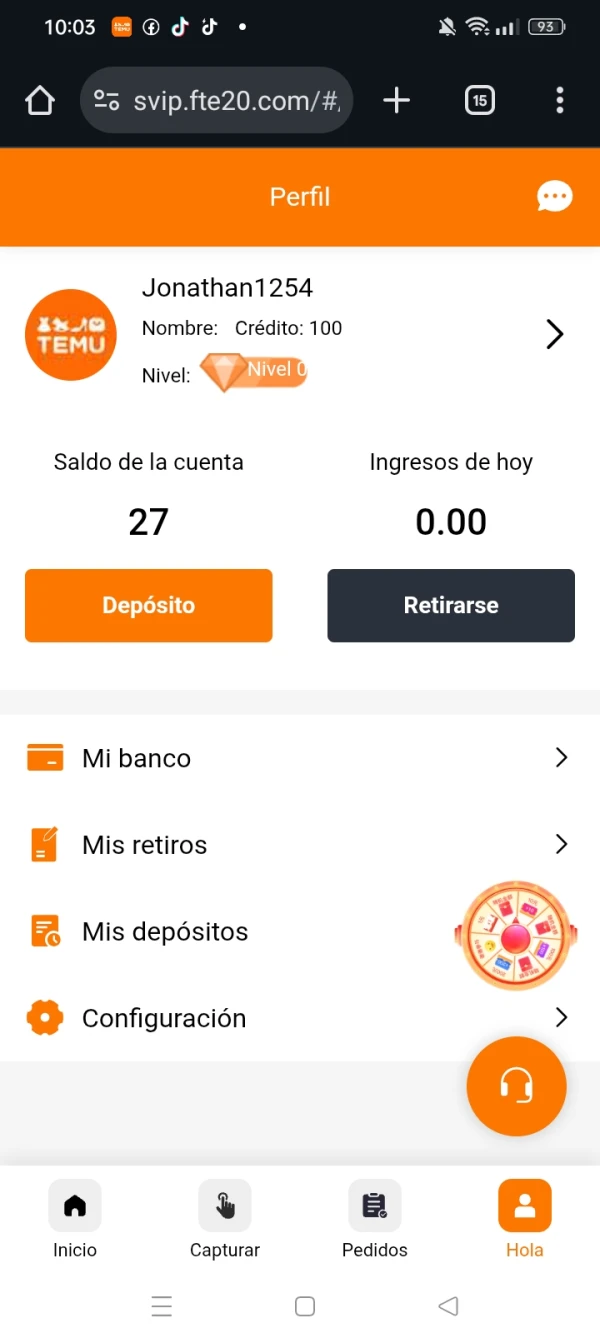This screenshot has width=600, height=1343.
Task: Show the 15 open browser tabs
Action: (480, 100)
